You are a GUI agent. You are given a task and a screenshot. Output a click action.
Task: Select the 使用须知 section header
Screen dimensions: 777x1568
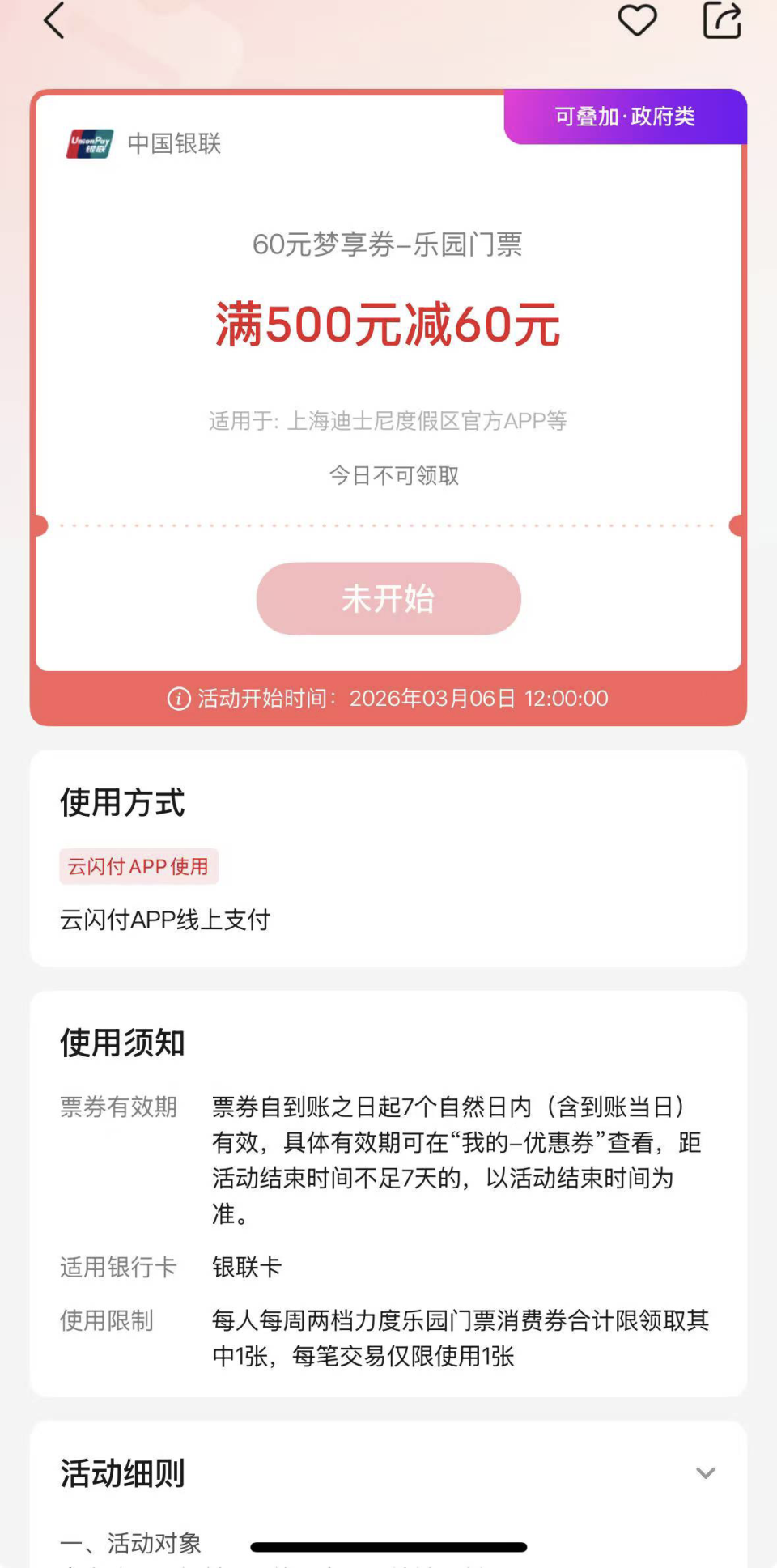(x=122, y=1043)
